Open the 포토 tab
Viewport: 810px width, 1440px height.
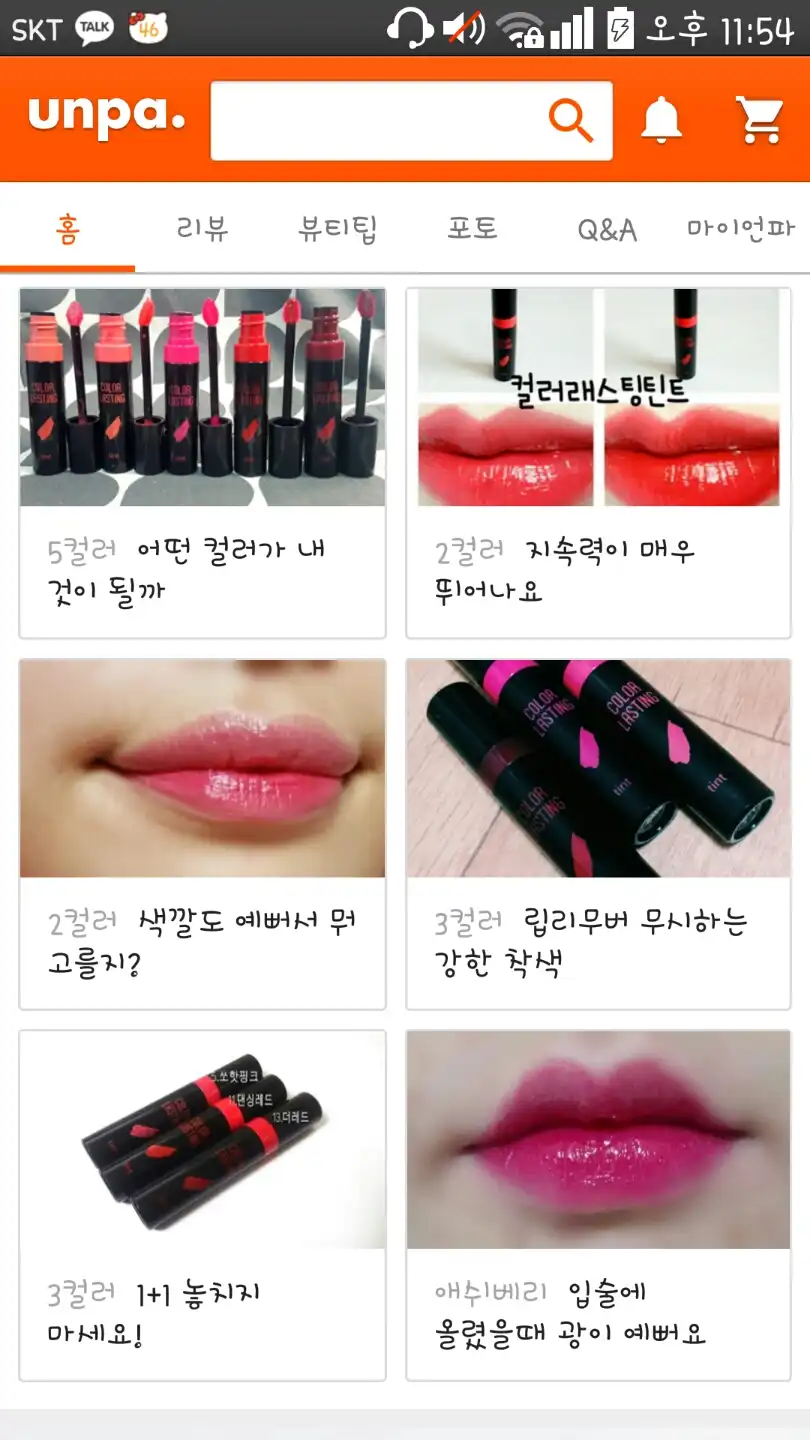click(472, 229)
